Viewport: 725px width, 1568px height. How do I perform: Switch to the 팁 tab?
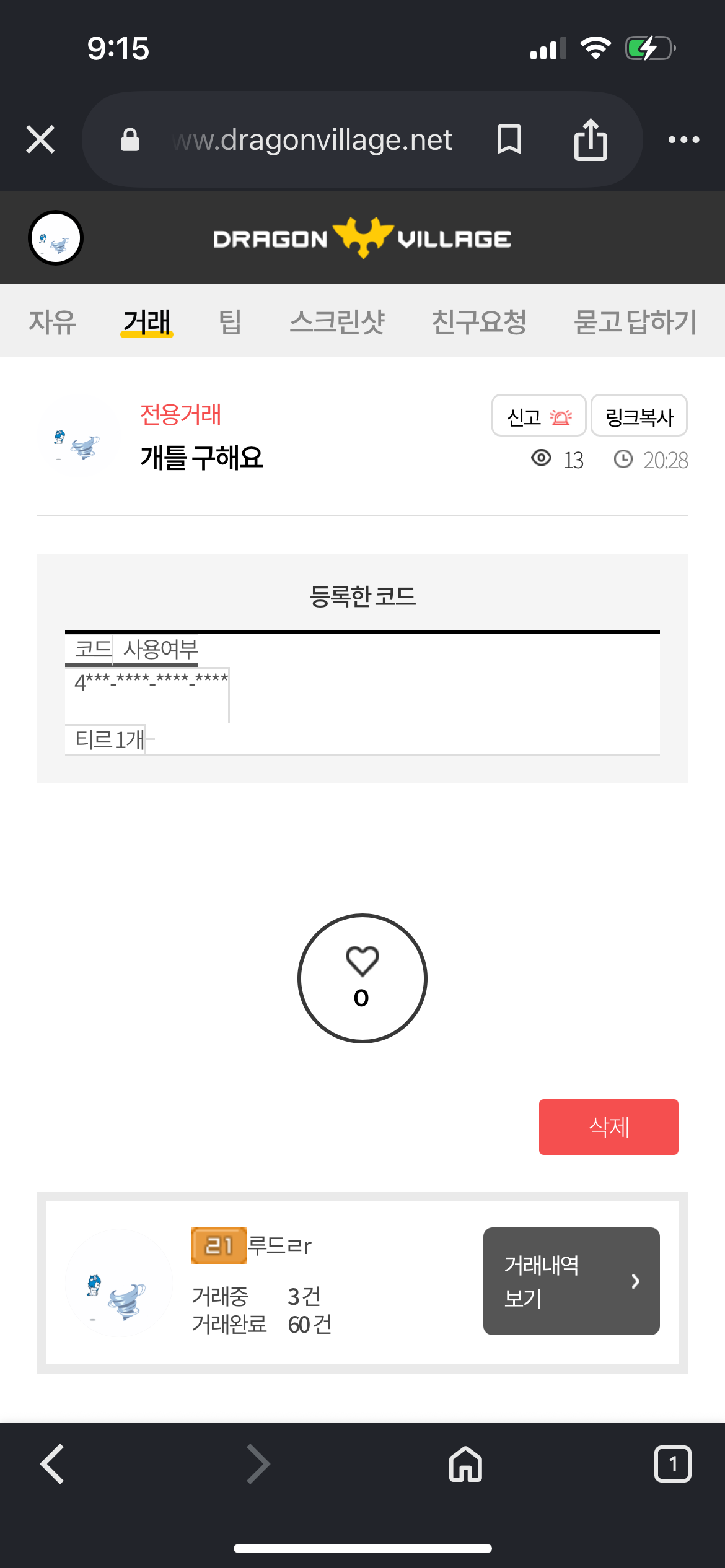[230, 321]
